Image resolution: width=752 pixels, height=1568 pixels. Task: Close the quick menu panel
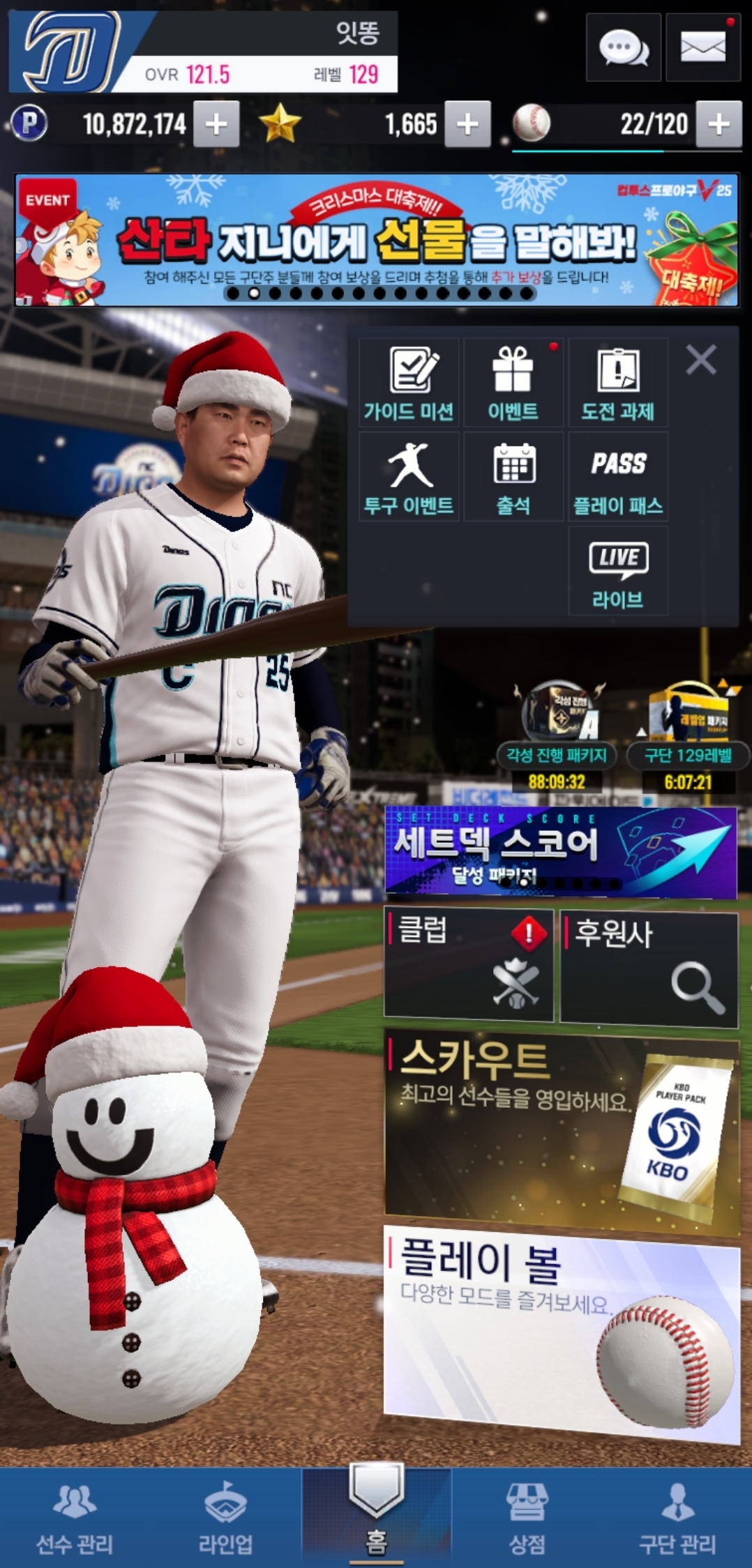(x=701, y=360)
